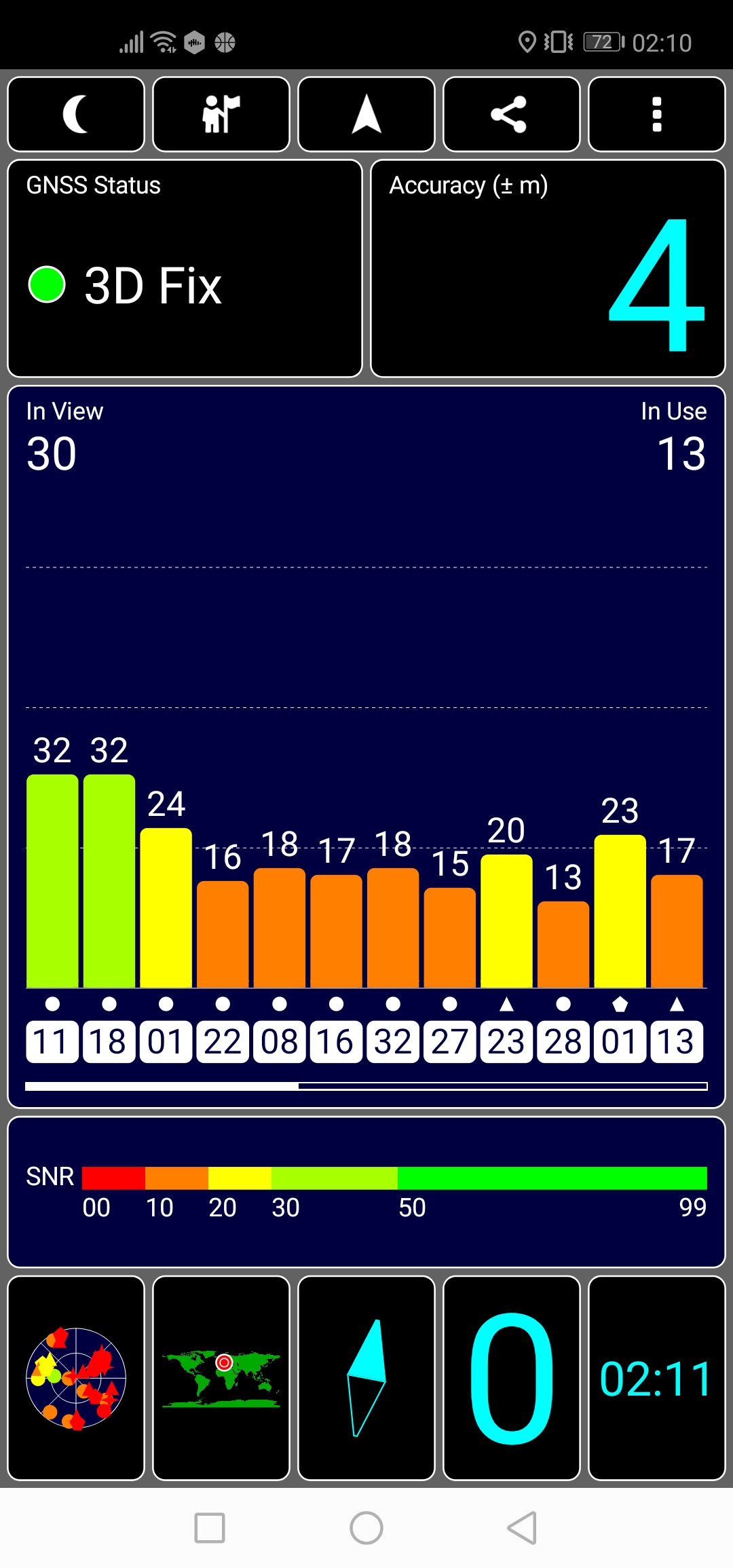
Task: Go back with the system back button
Action: (x=523, y=1528)
